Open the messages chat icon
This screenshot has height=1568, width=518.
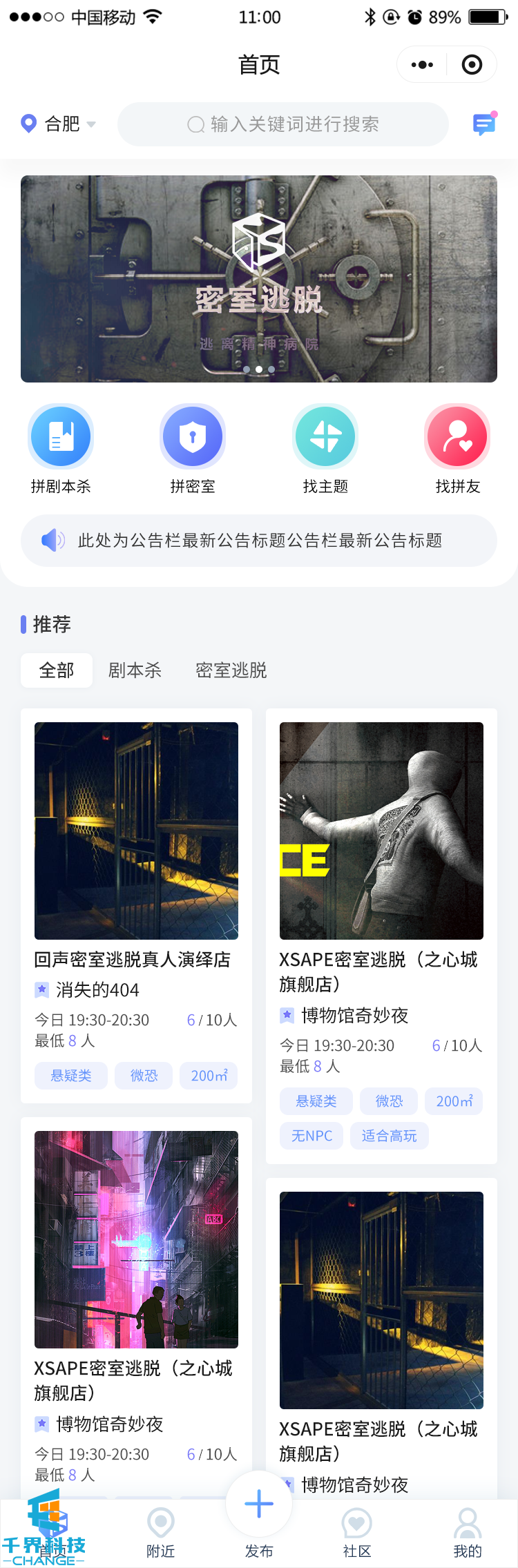tap(484, 124)
